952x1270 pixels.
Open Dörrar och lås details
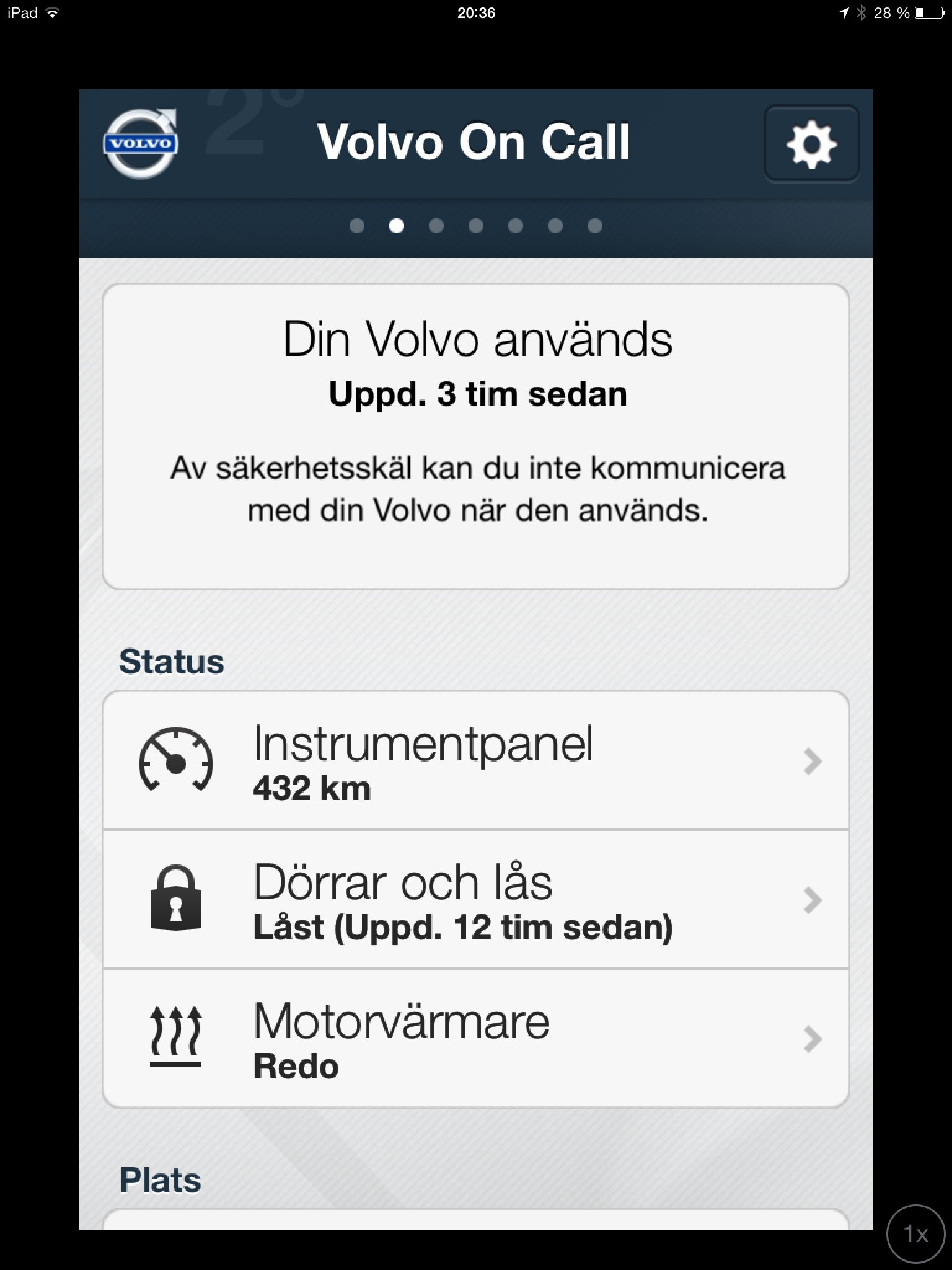coord(475,900)
